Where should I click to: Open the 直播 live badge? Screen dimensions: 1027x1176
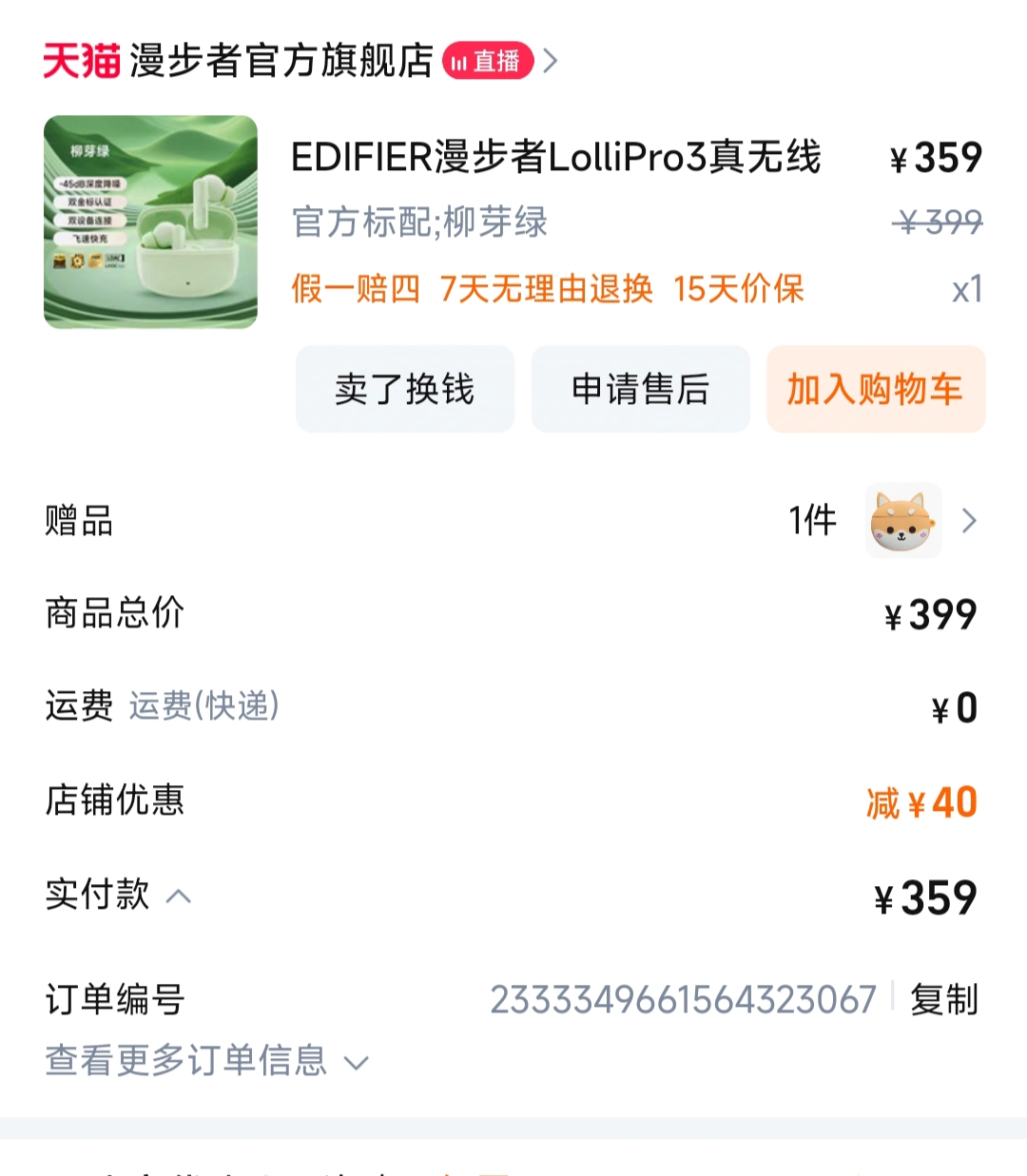pyautogui.click(x=488, y=62)
